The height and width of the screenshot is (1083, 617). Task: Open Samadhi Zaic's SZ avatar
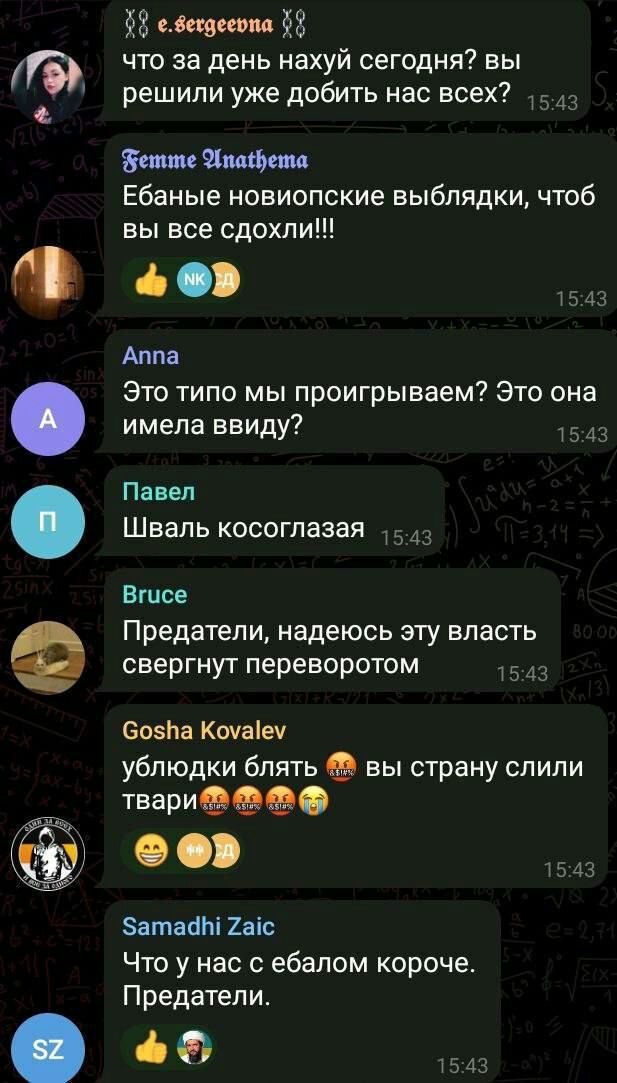point(47,1048)
